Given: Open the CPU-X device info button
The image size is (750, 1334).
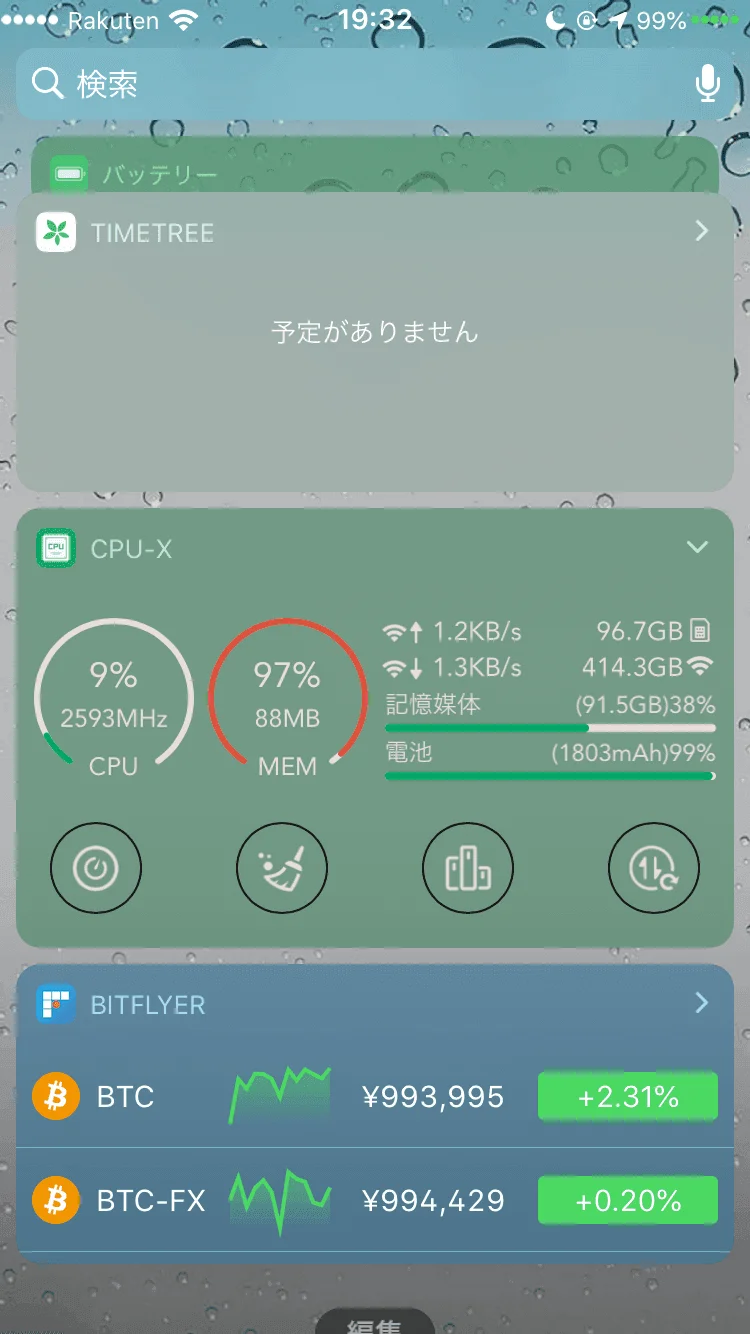Looking at the screenshot, I should click(468, 869).
